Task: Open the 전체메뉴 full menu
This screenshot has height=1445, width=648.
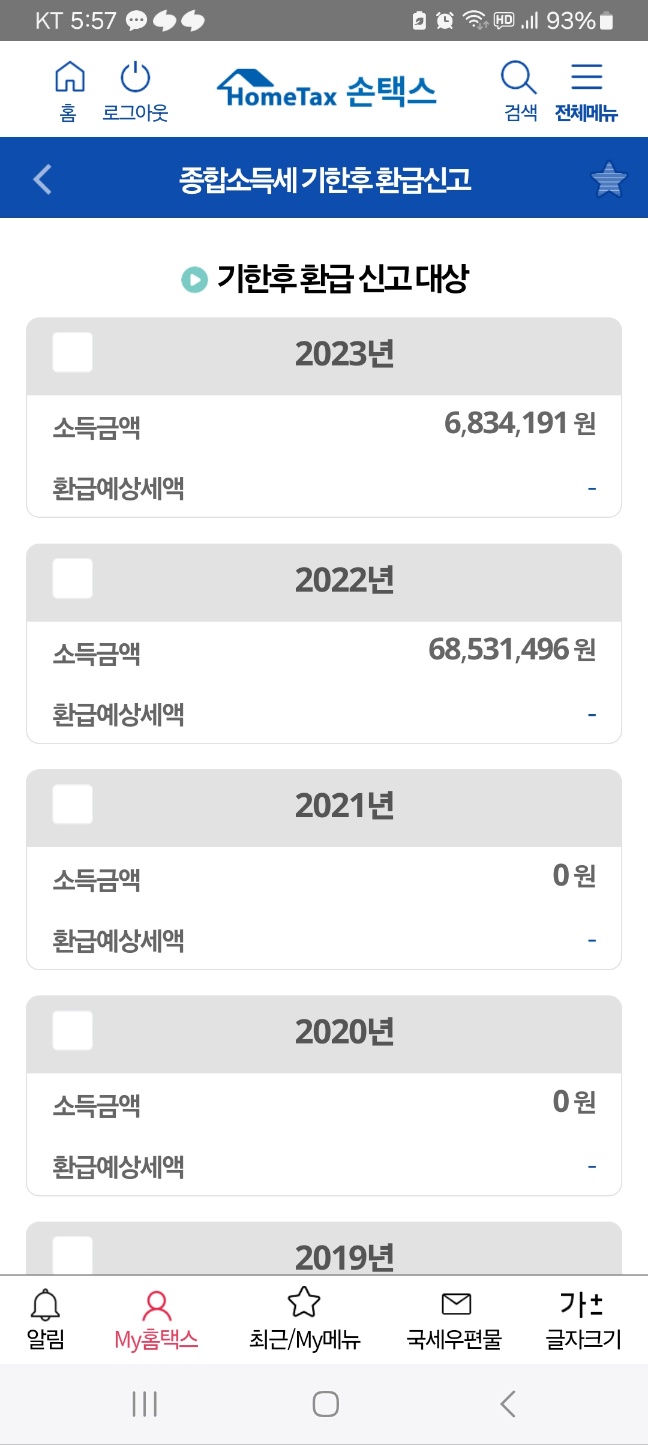Action: 586,89
